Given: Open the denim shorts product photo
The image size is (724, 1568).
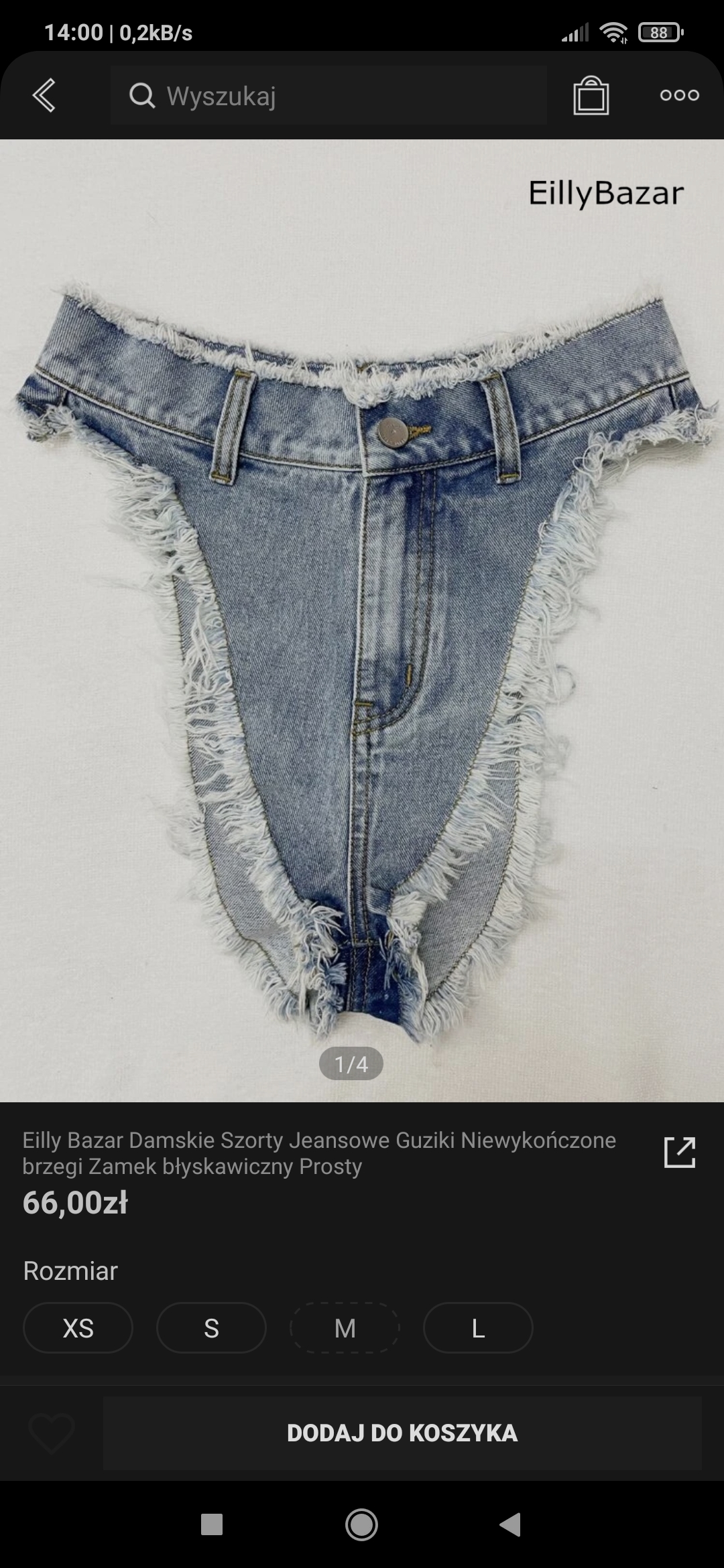Looking at the screenshot, I should pos(362,620).
